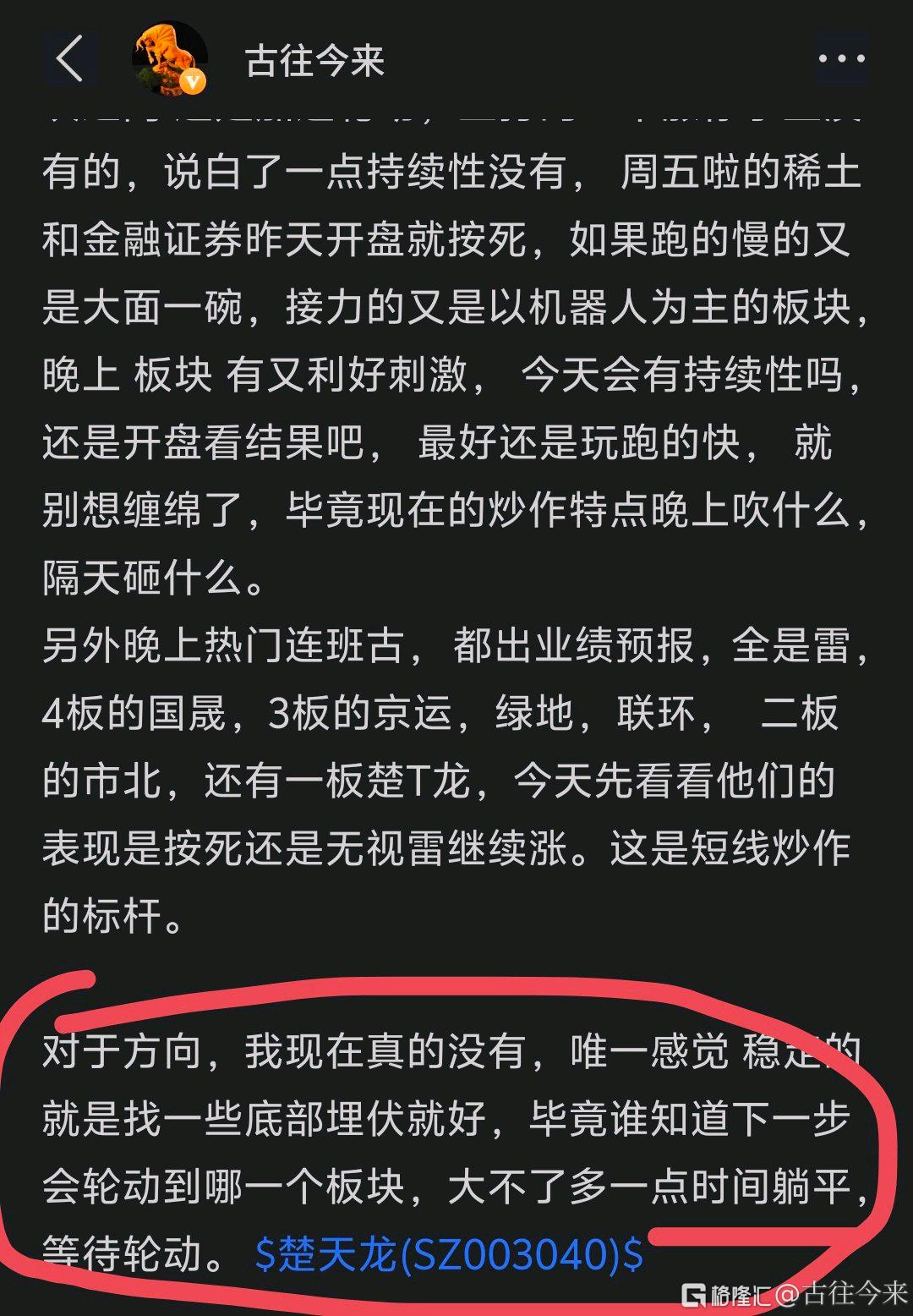Image resolution: width=913 pixels, height=1316 pixels.
Task: Open the 楚天龙(SZ003040) stock link
Action: pyautogui.click(x=449, y=1254)
